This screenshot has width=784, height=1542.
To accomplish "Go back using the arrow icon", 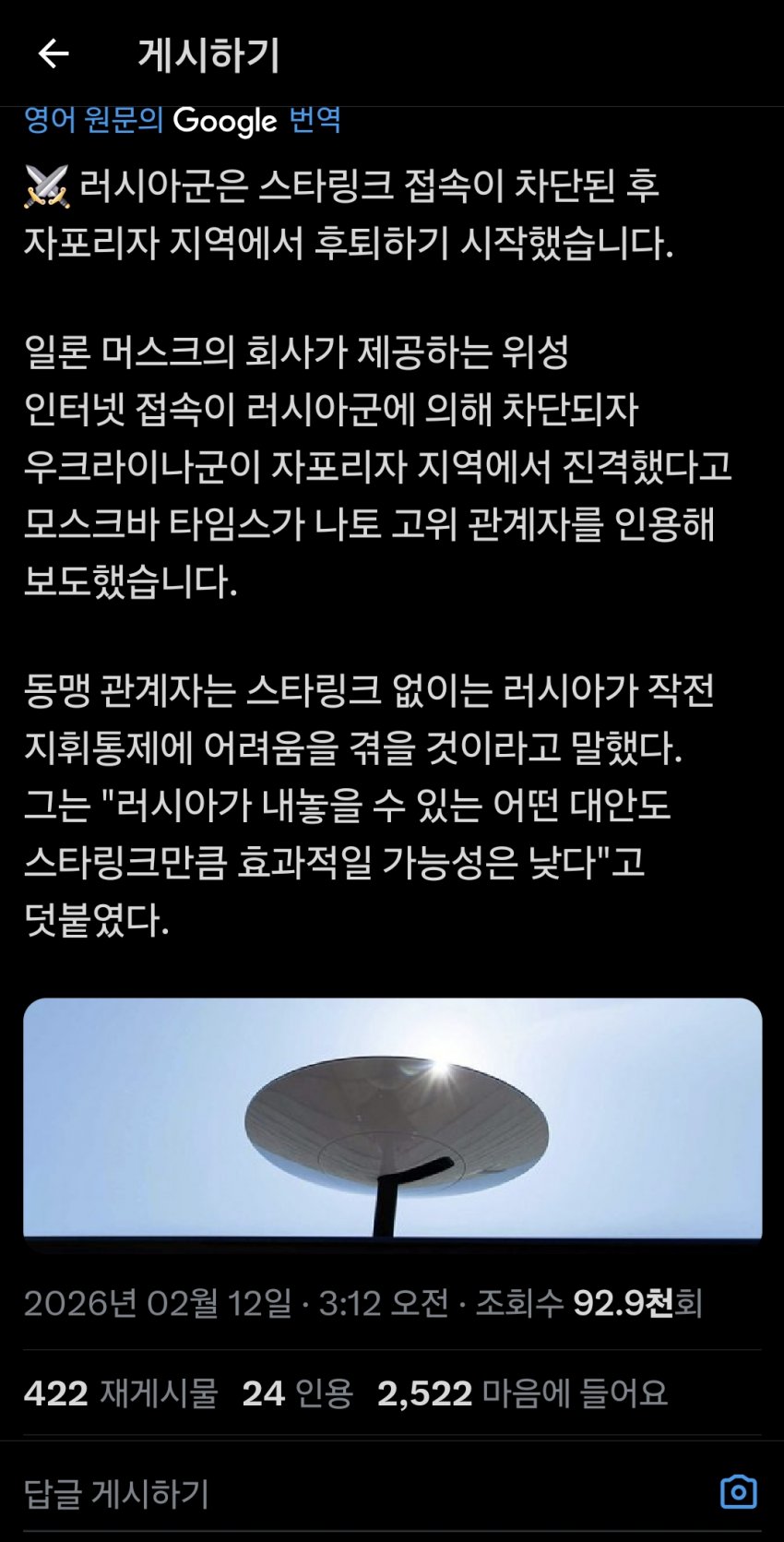I will pos(53,54).
